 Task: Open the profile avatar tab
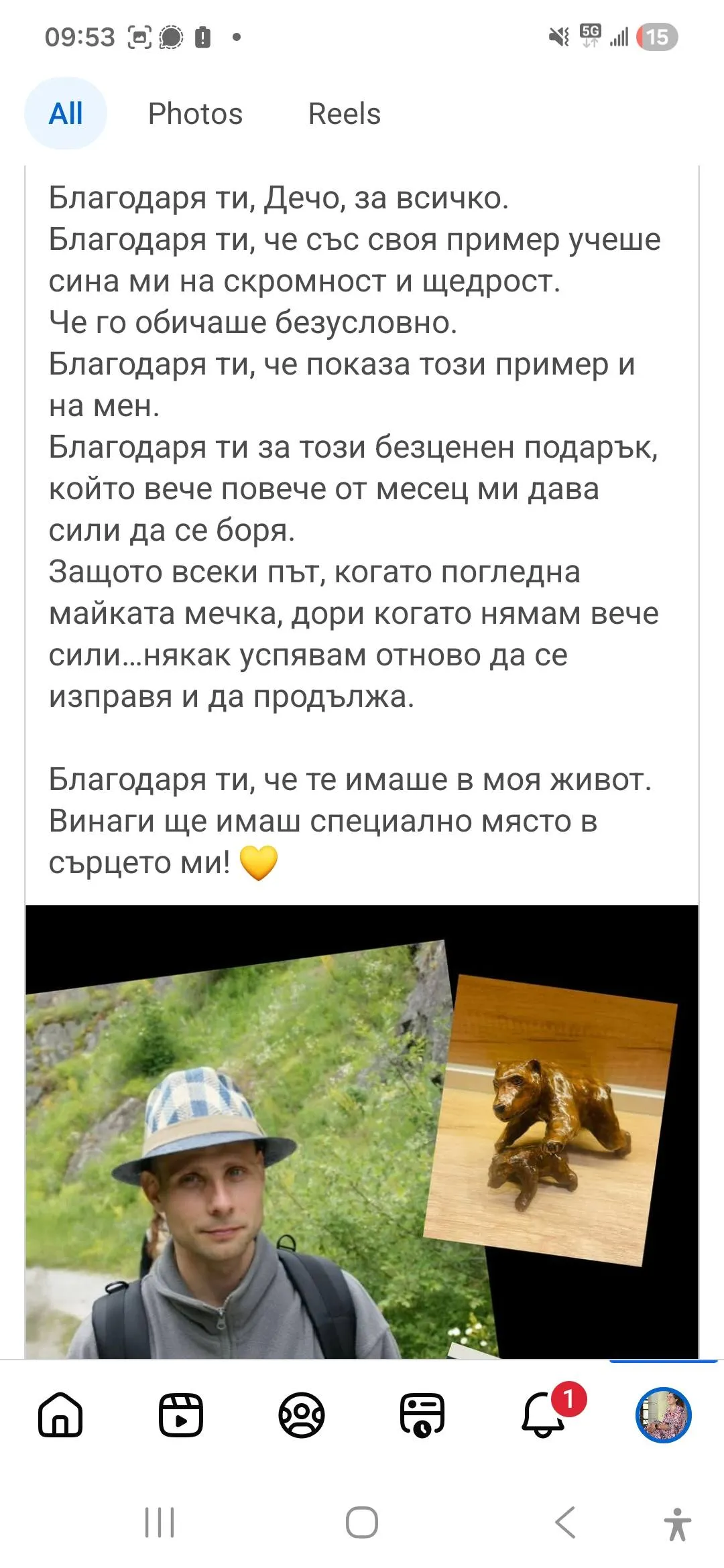[663, 1415]
